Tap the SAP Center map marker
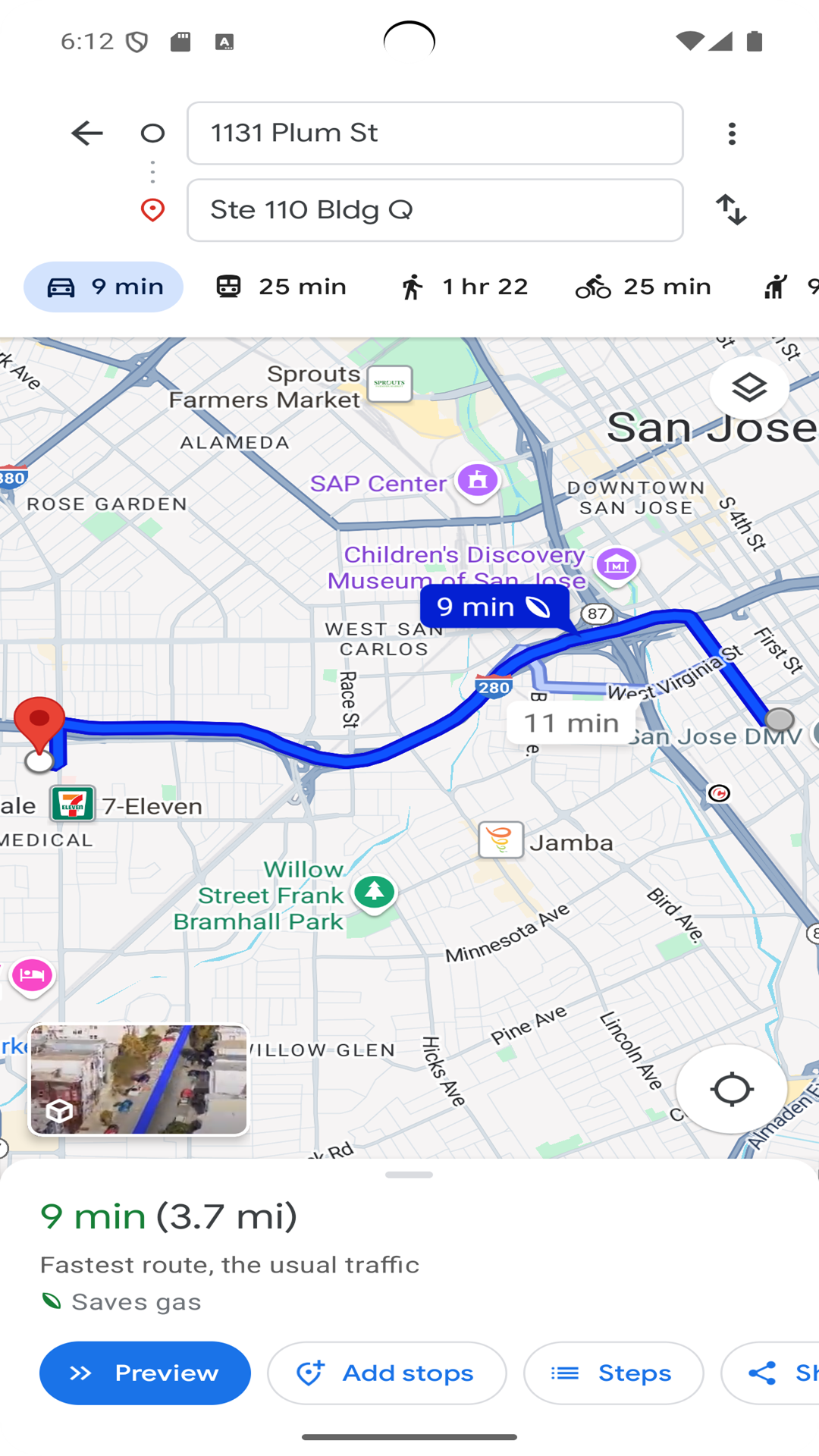The image size is (819, 1456). pos(477,481)
